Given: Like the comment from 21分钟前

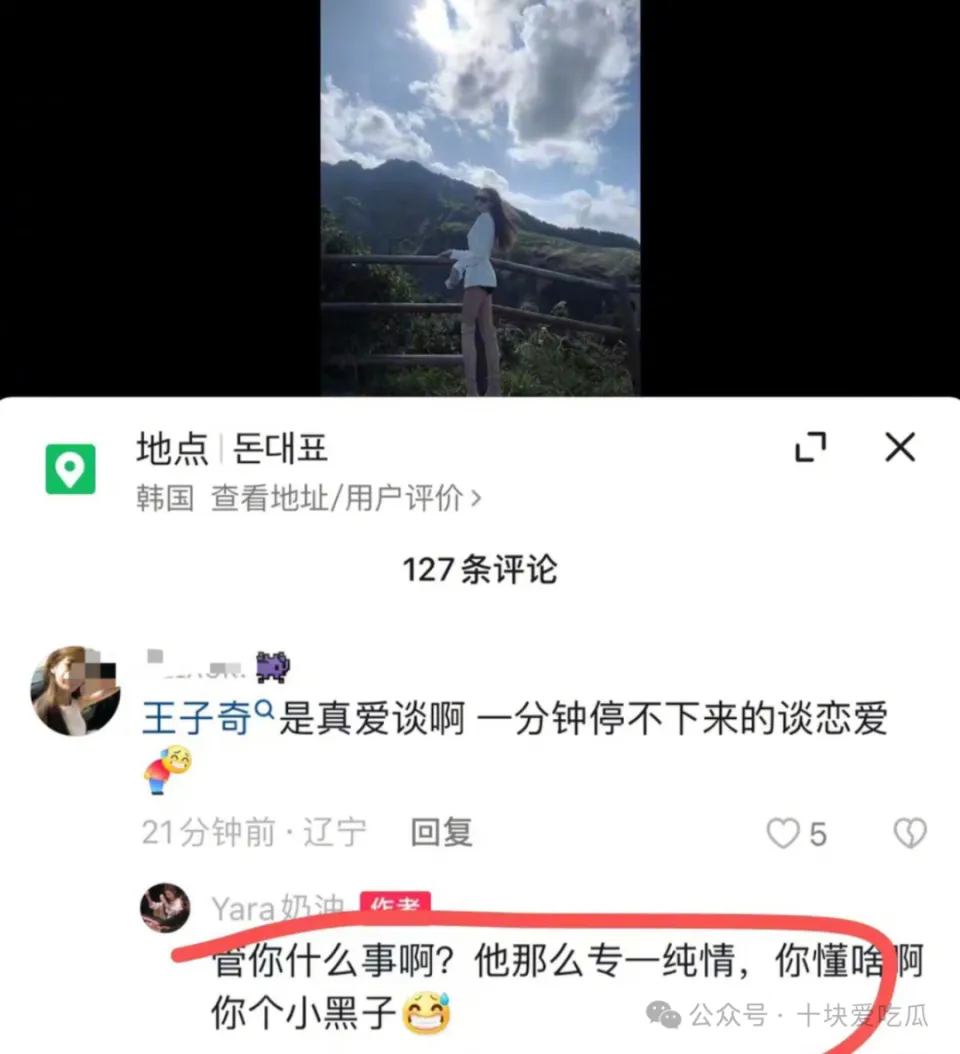Looking at the screenshot, I should [783, 833].
